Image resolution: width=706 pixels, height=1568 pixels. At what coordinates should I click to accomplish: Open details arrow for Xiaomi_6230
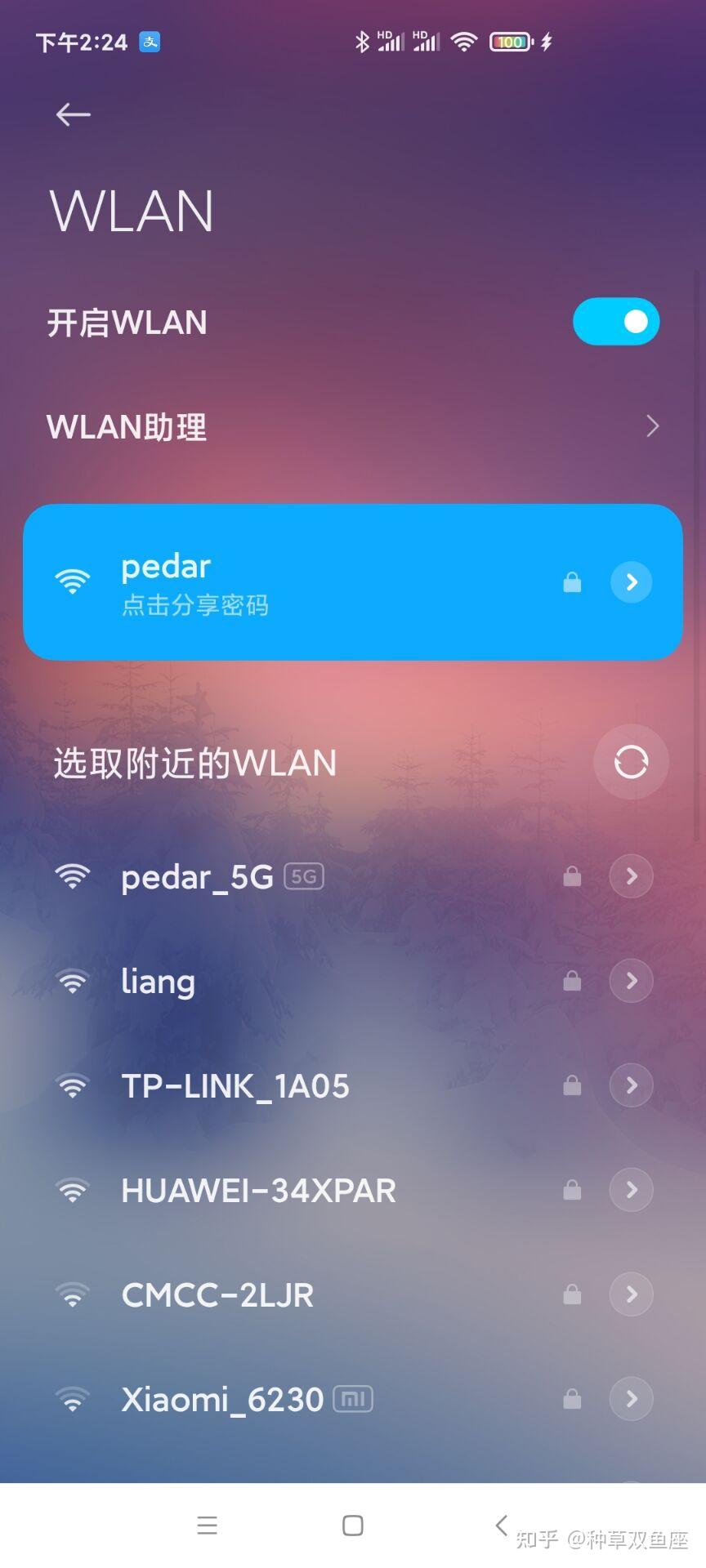coord(631,1399)
